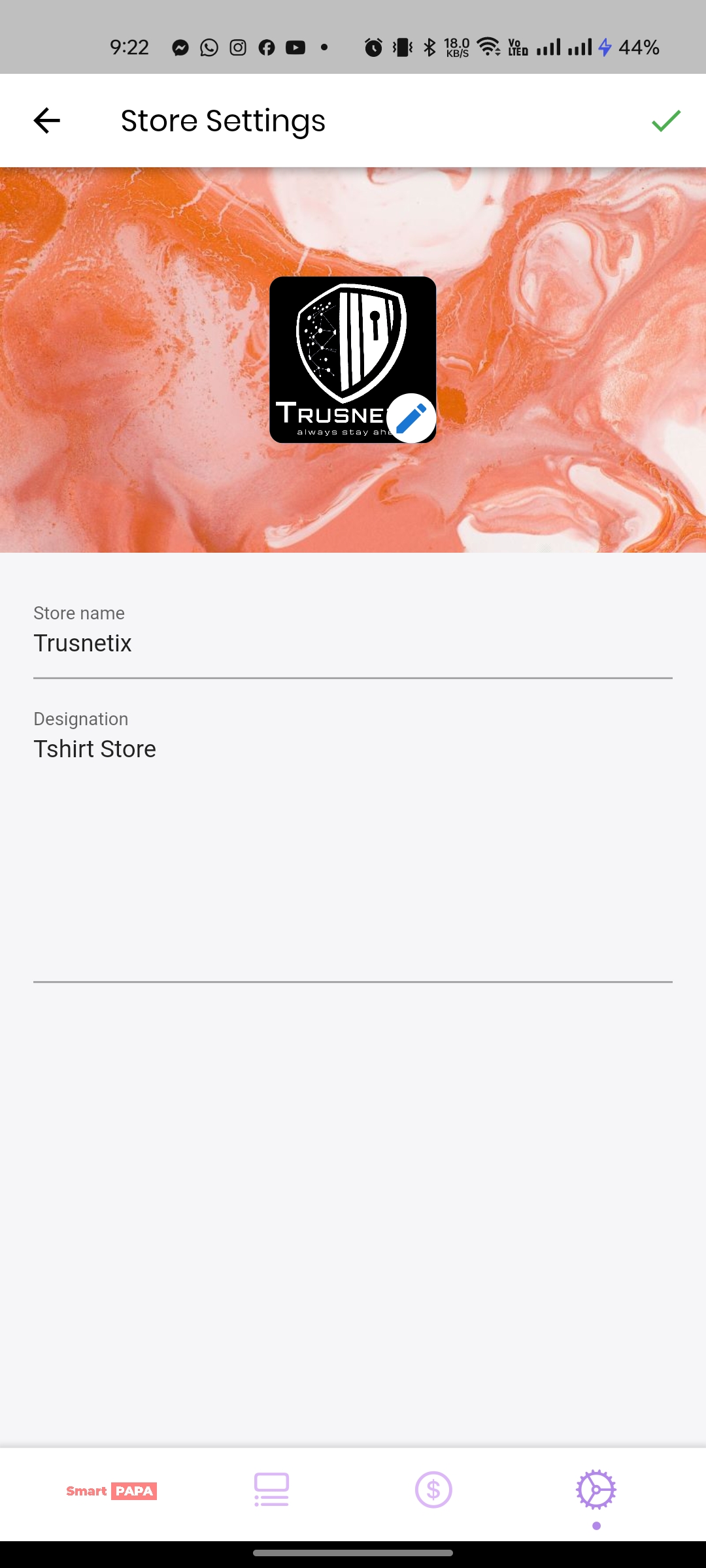Toggle Bluetooth from the status bar
The image size is (706, 1568).
pyautogui.click(x=429, y=46)
